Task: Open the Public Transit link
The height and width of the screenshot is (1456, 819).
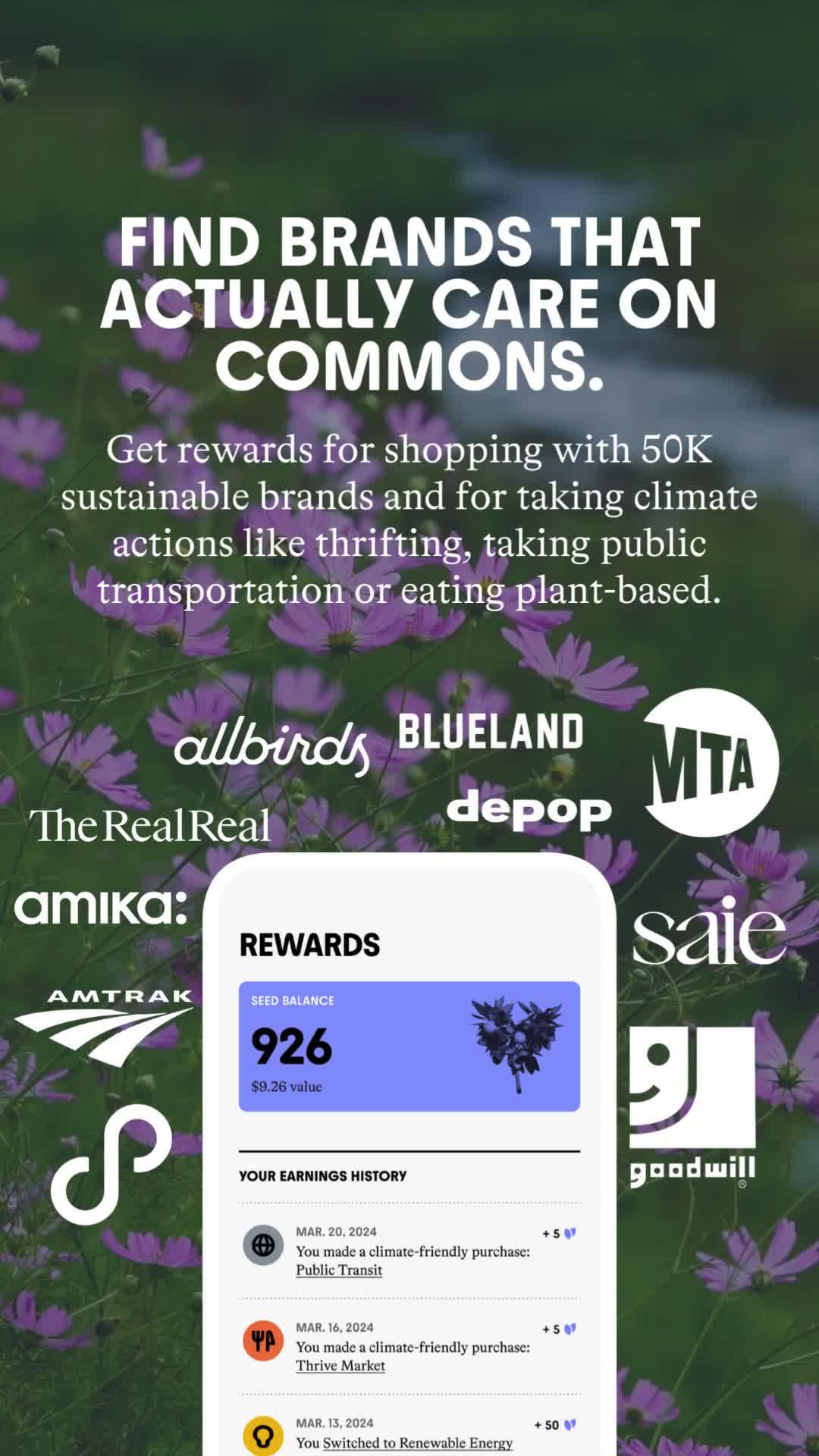Action: tap(339, 1269)
